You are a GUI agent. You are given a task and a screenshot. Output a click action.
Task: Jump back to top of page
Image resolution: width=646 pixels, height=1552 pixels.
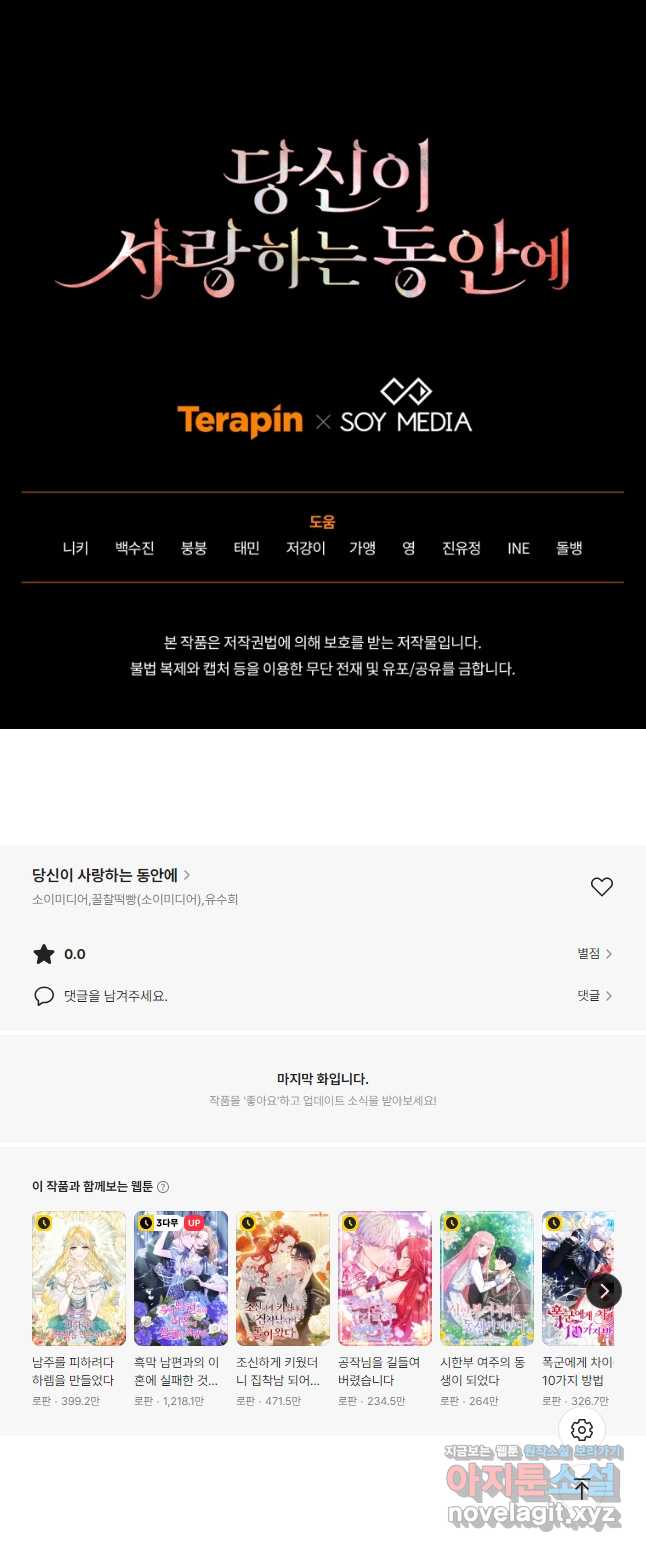tap(582, 1487)
